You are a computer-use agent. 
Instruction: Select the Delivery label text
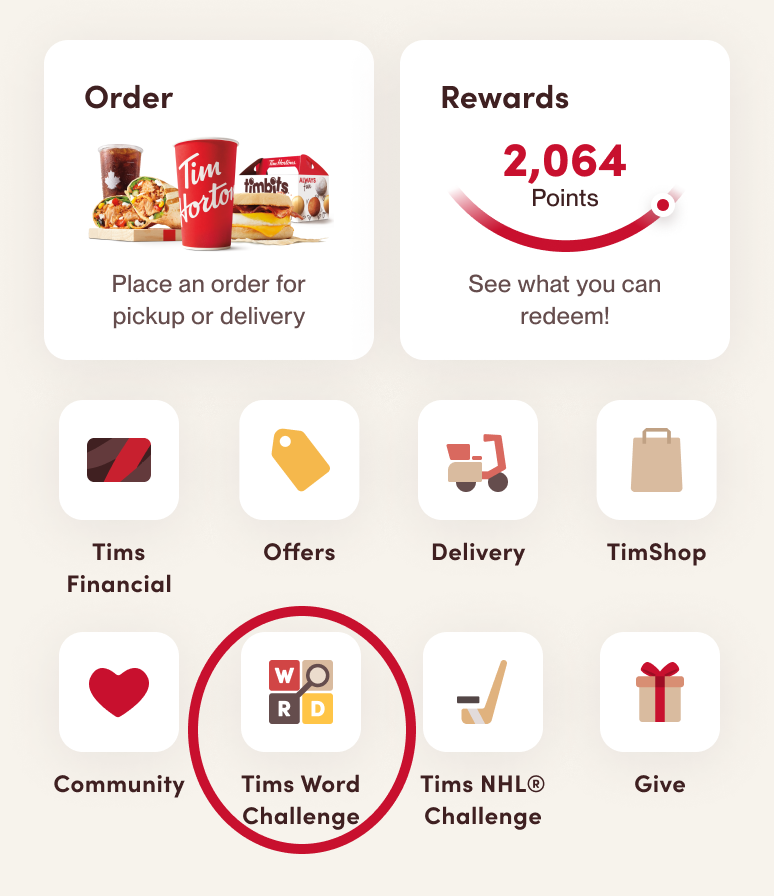[477, 552]
